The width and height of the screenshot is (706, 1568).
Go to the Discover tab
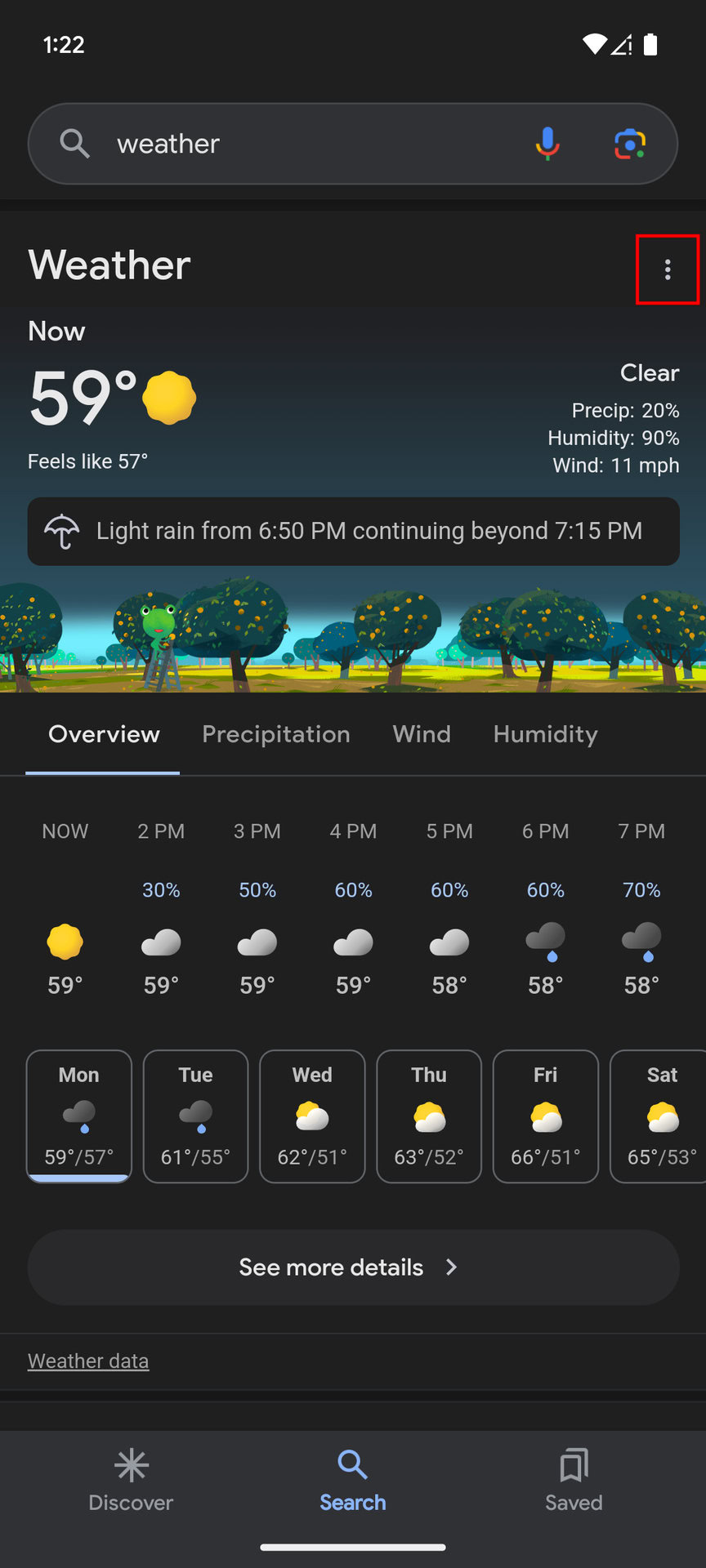131,1481
